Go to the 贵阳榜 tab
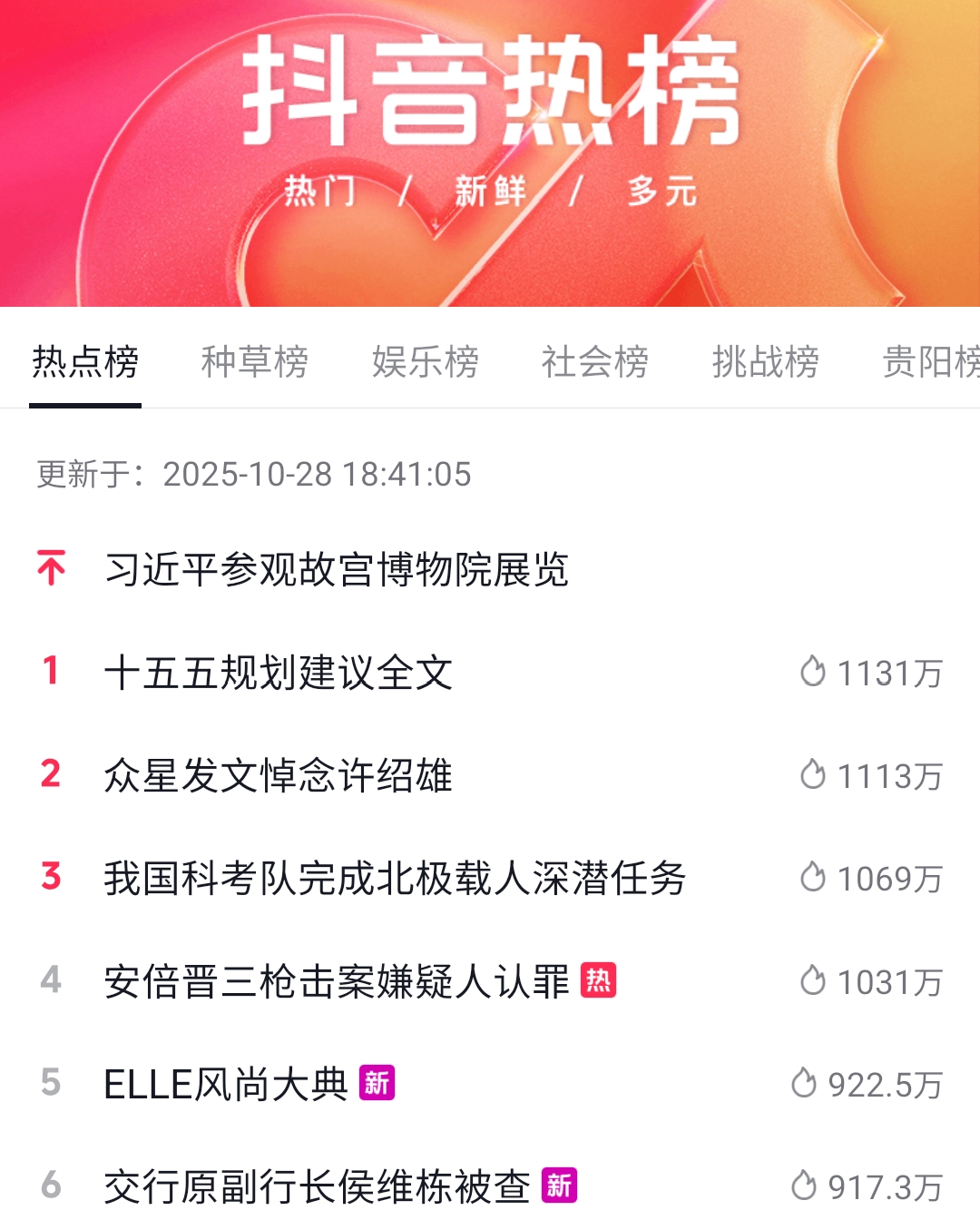 tap(930, 361)
